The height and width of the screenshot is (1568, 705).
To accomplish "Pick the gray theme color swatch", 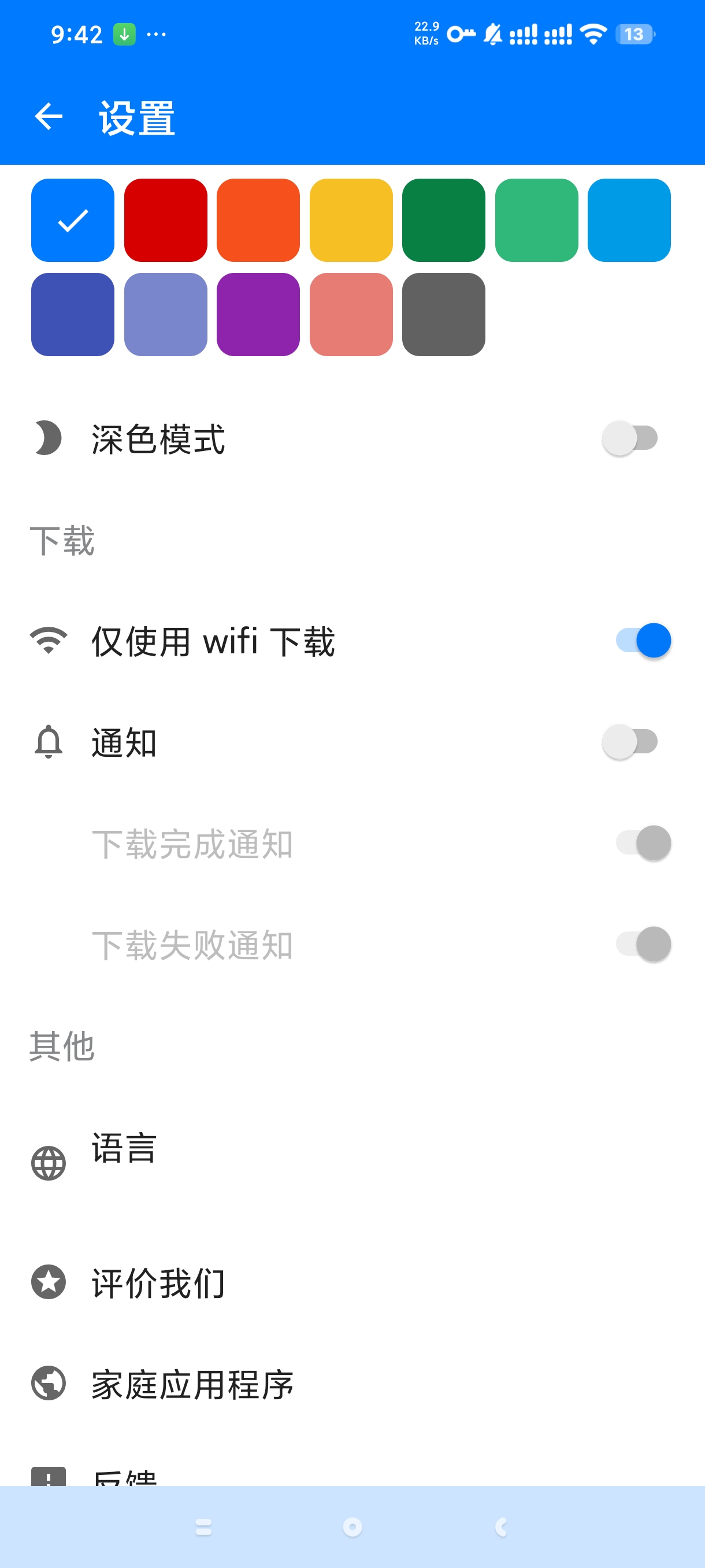I will pos(443,314).
